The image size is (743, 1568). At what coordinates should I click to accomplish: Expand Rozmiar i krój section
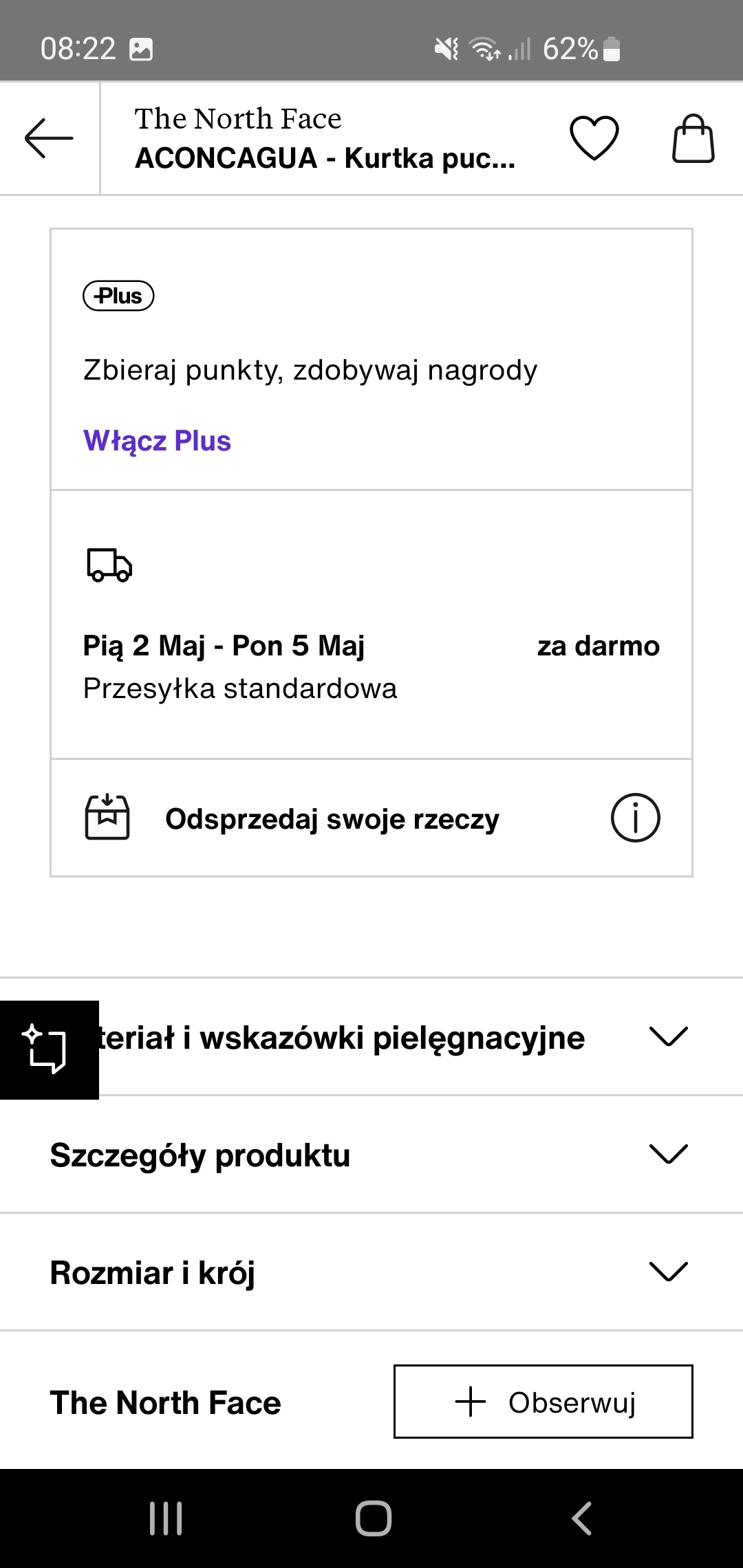[371, 1272]
